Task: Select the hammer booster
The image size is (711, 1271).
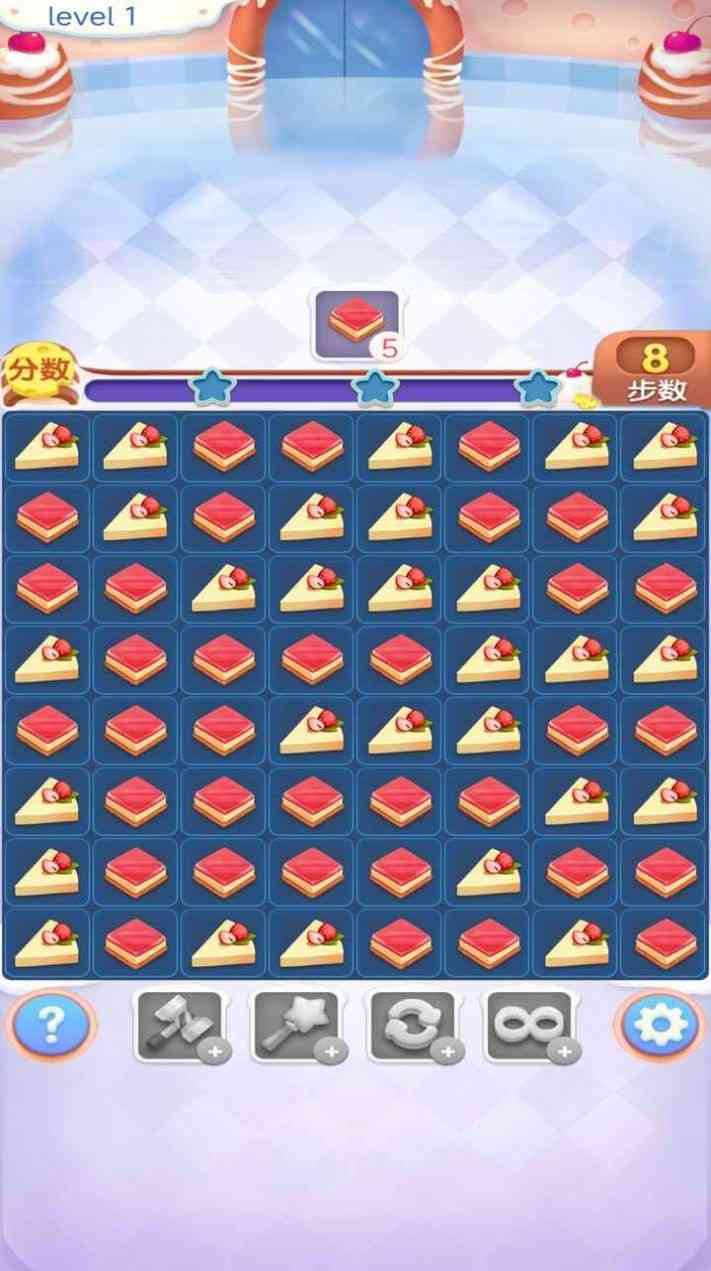Action: coord(179,1025)
